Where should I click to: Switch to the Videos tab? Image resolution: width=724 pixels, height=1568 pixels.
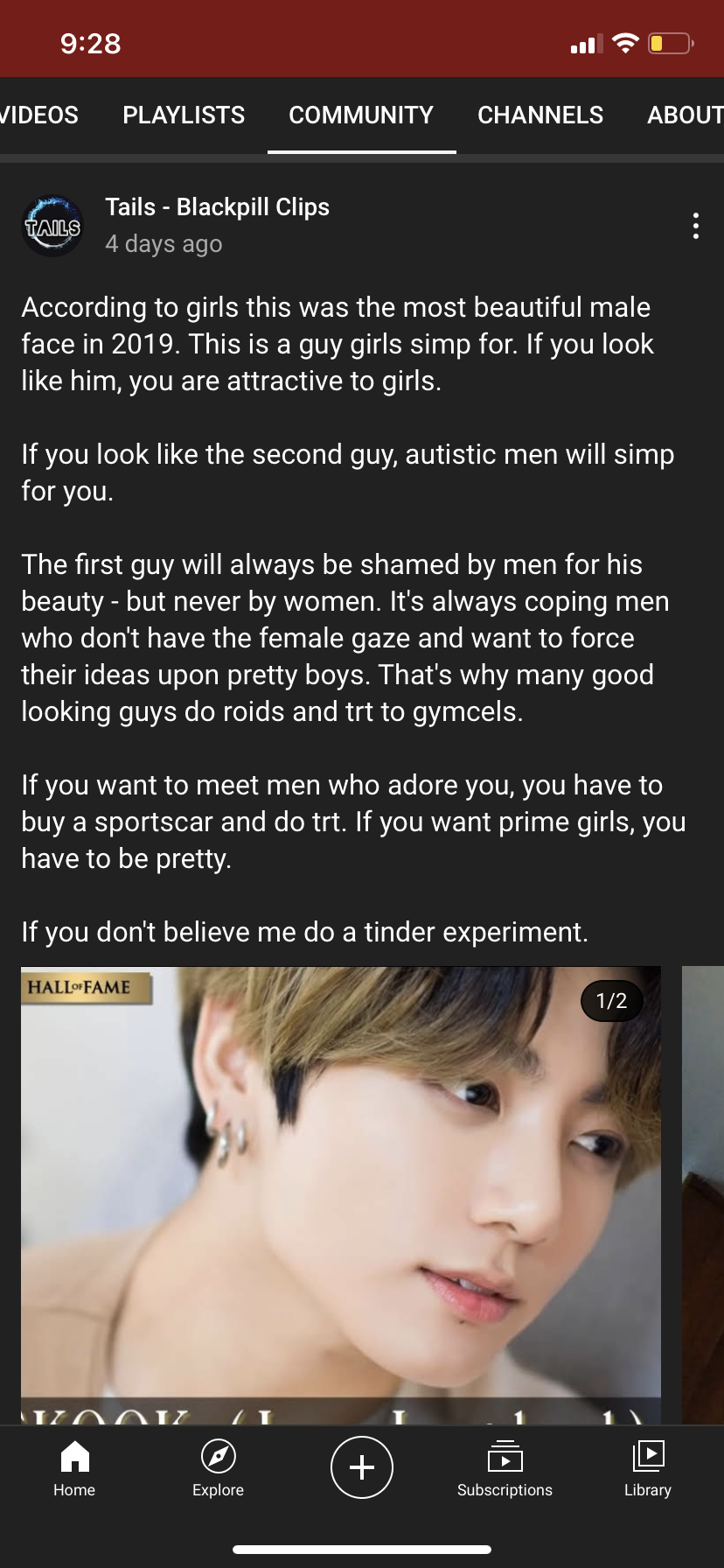pos(39,115)
